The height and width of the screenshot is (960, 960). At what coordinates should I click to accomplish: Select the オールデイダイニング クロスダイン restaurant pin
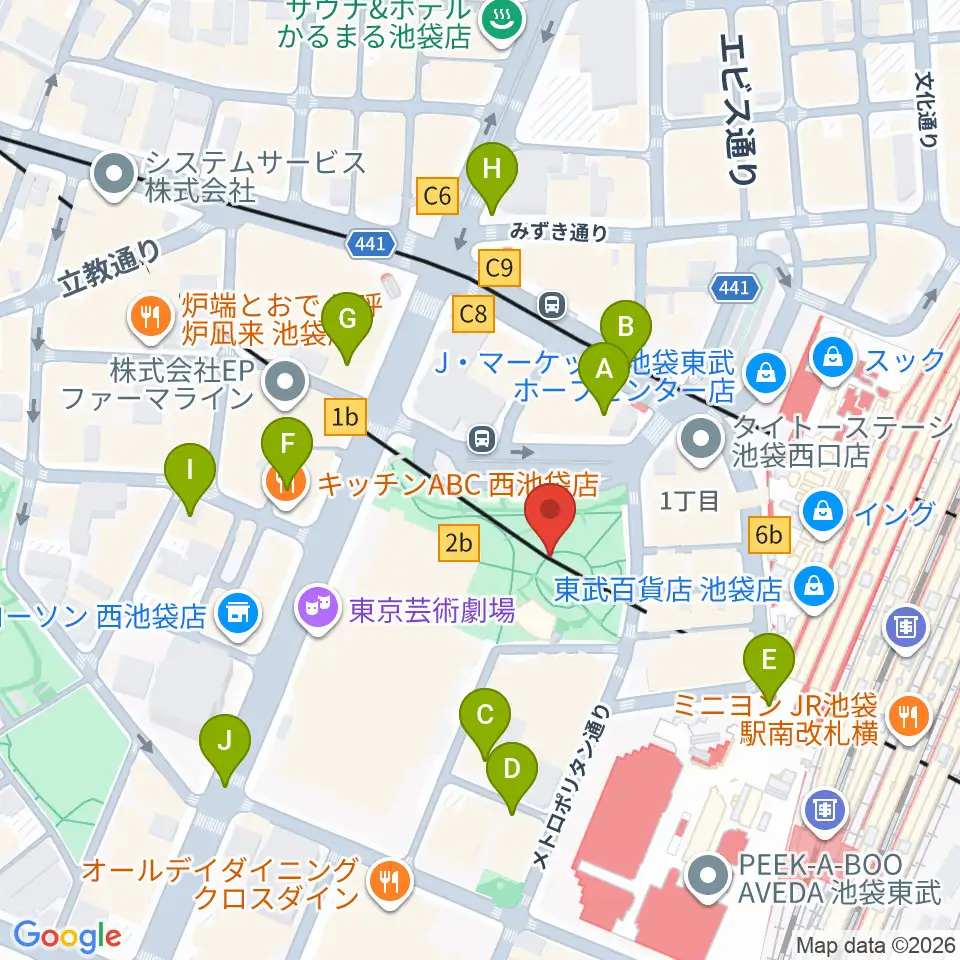pyautogui.click(x=385, y=880)
